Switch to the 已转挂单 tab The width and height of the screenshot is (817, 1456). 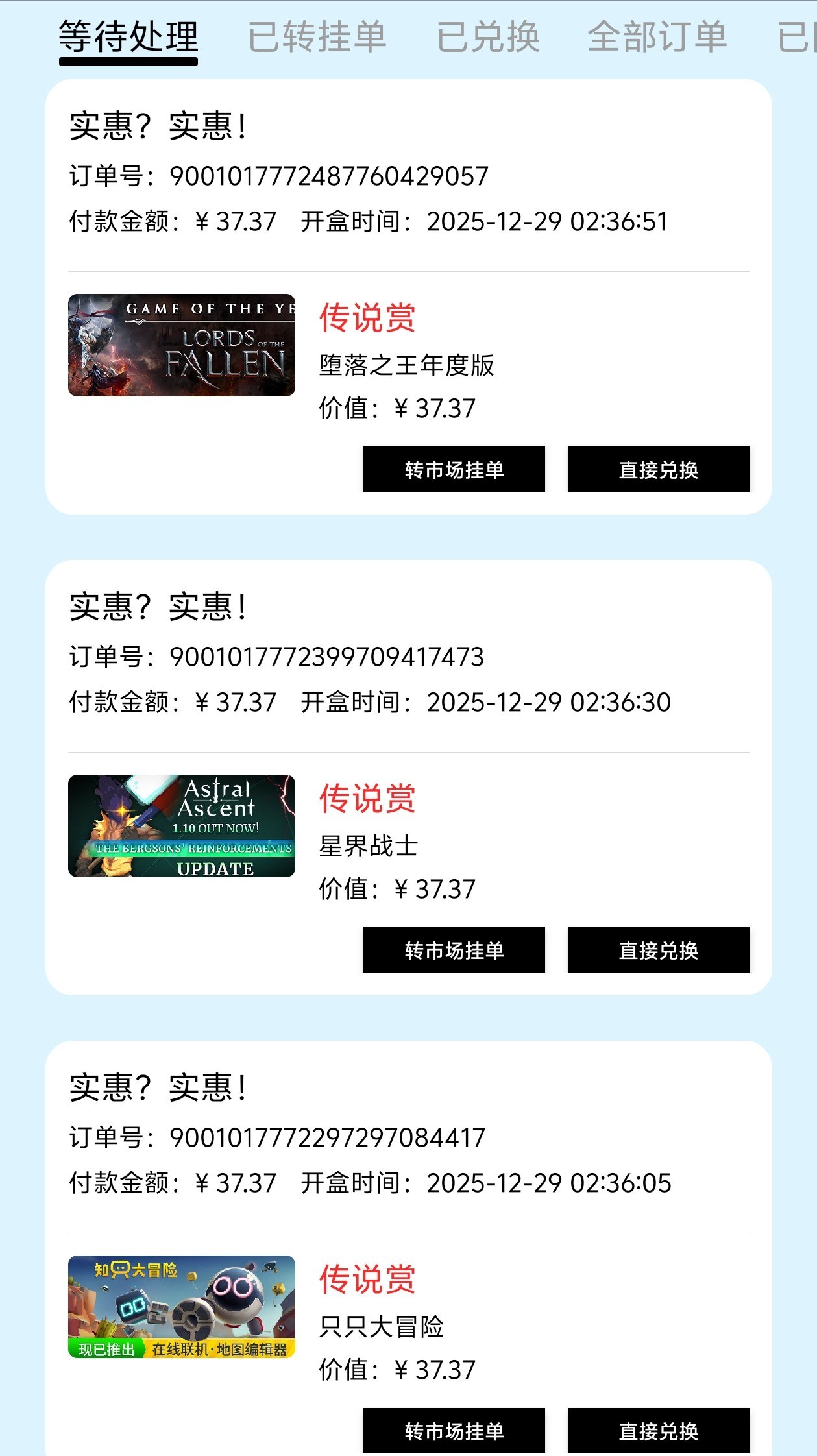tap(317, 36)
